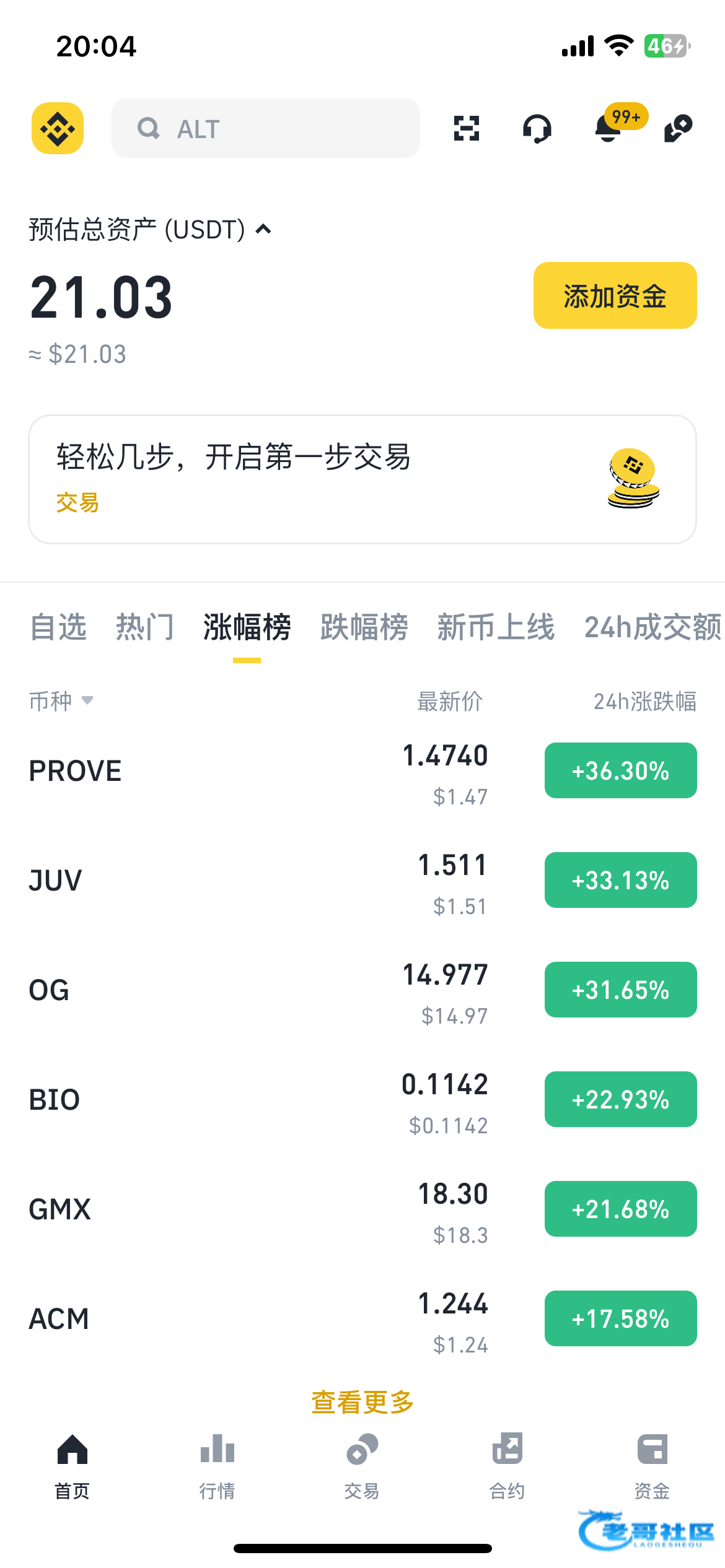Open the Binance logo profile menu
This screenshot has height=1568, width=725.
pos(58,128)
